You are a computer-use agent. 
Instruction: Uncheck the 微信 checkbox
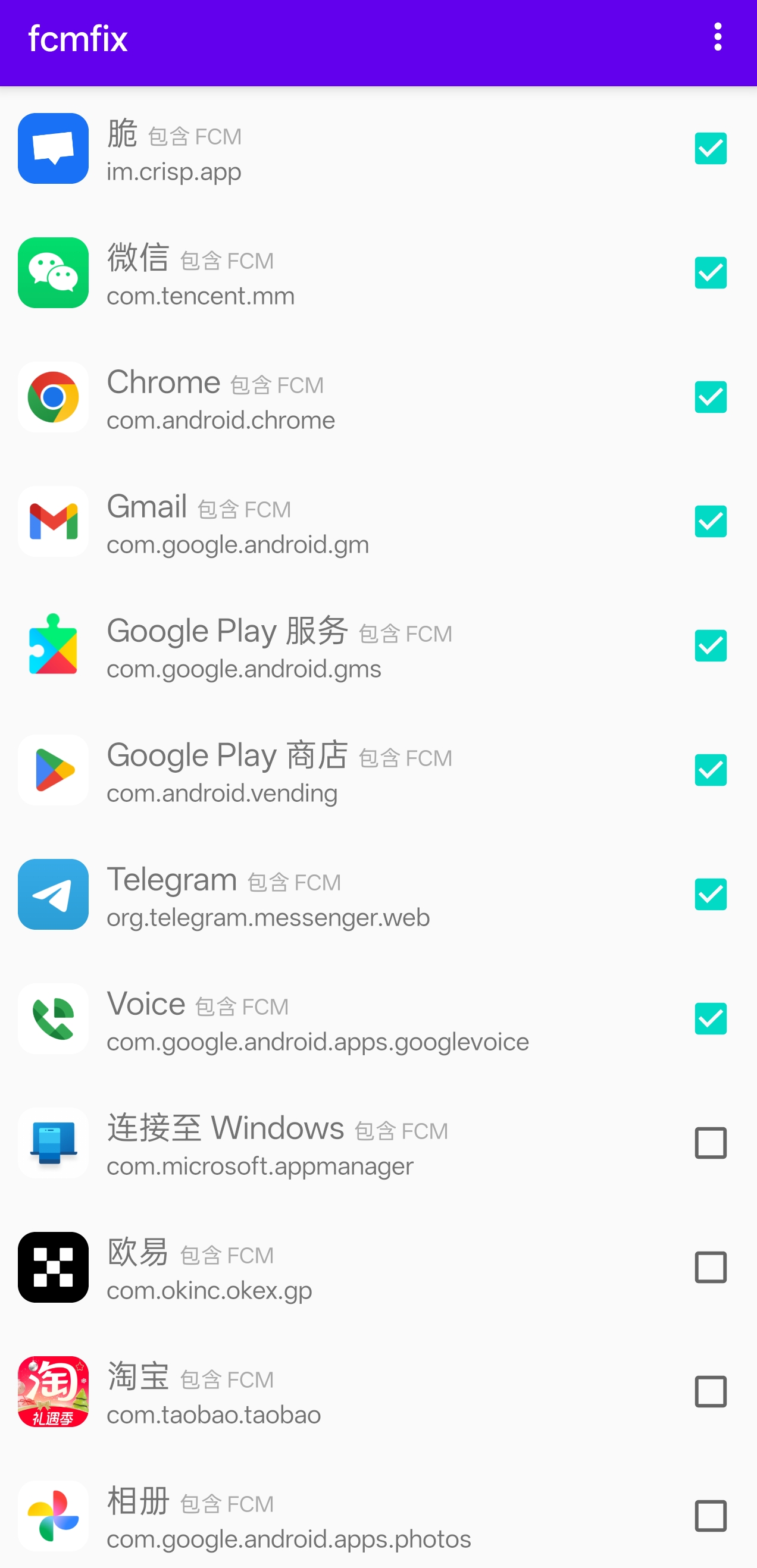coord(710,272)
